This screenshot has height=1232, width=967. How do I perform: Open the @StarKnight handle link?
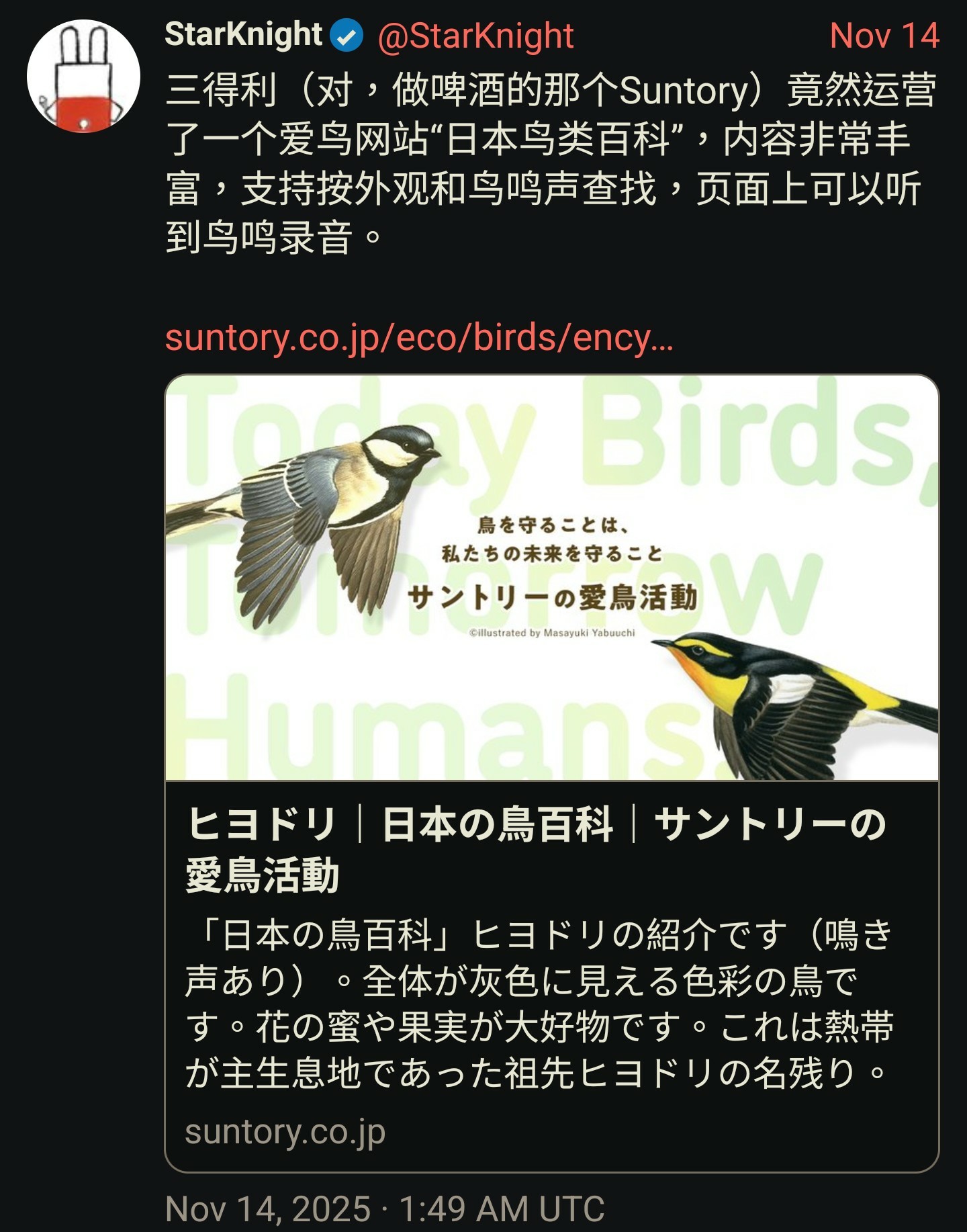coord(475,36)
